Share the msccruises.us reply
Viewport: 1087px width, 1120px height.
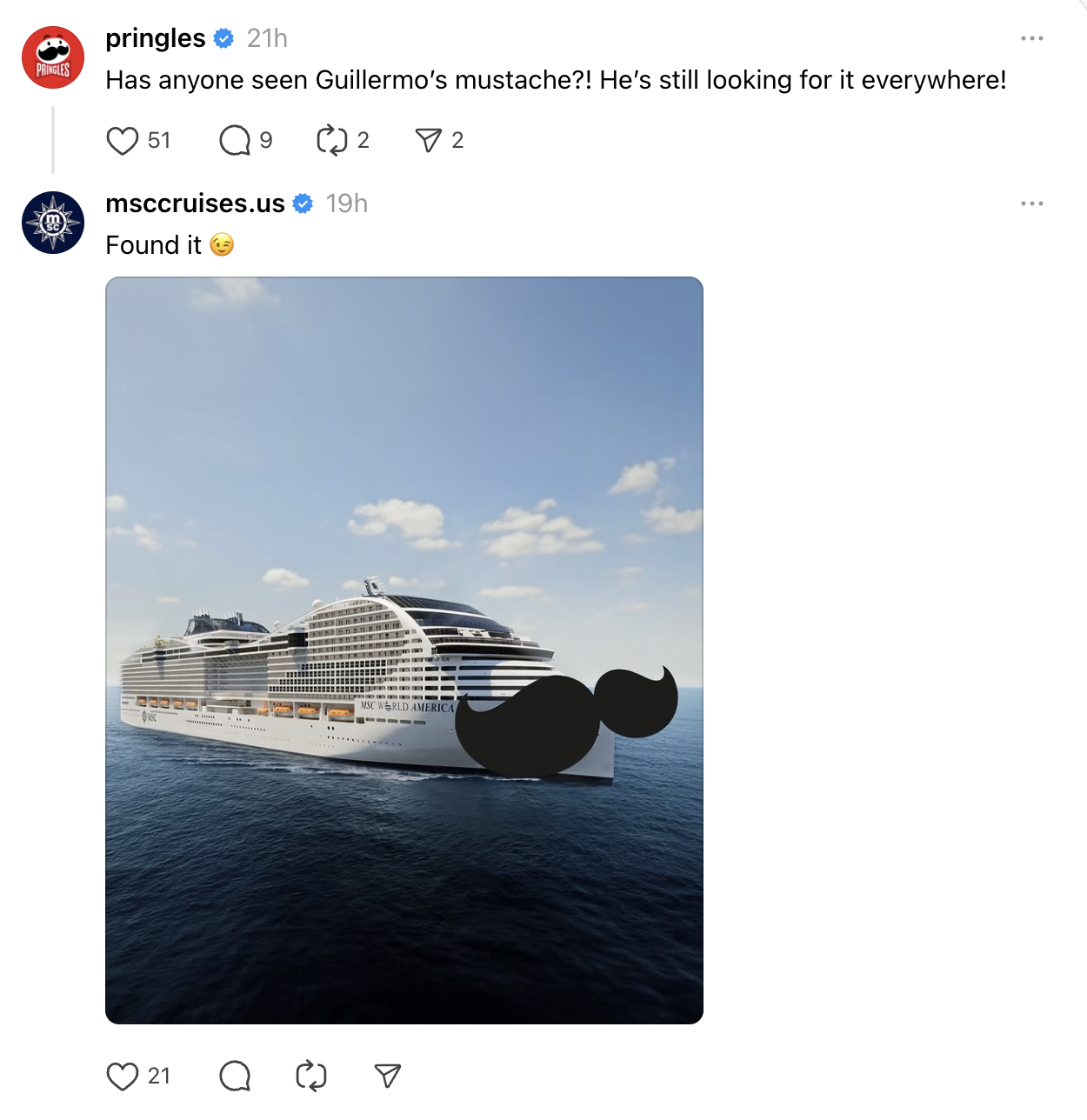(387, 1077)
